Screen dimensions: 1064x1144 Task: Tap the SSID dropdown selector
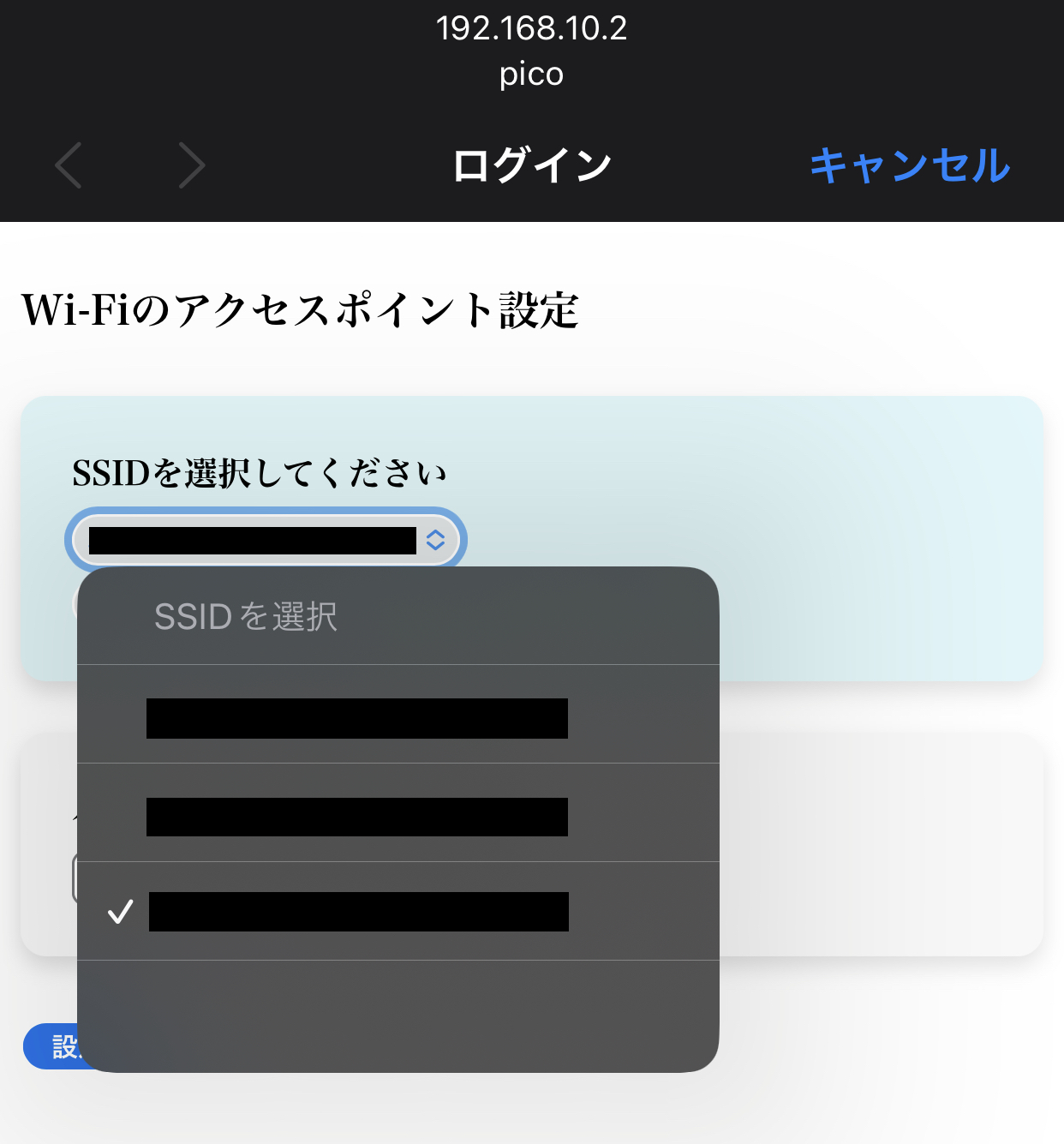point(266,540)
